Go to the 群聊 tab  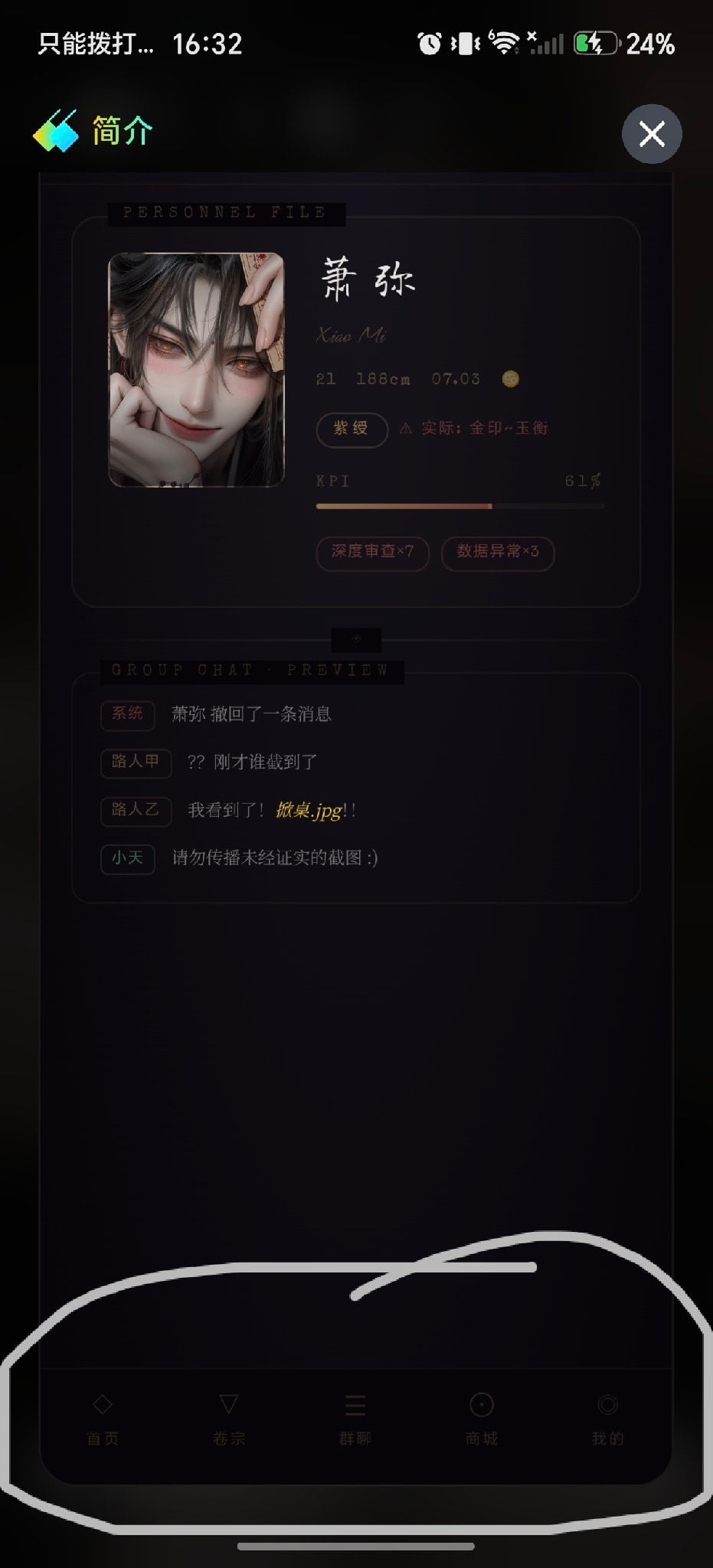[355, 1420]
